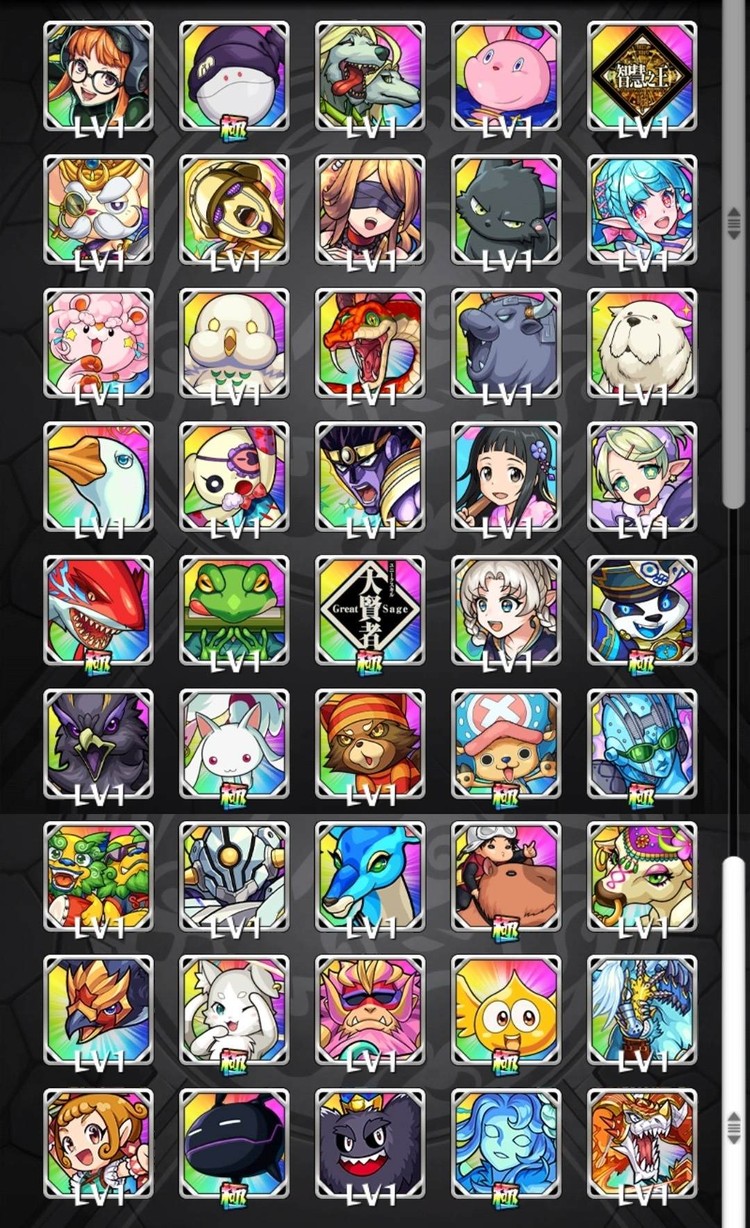Choose the orange-haired girl with glasses
The height and width of the screenshot is (1228, 750).
[x=98, y=76]
